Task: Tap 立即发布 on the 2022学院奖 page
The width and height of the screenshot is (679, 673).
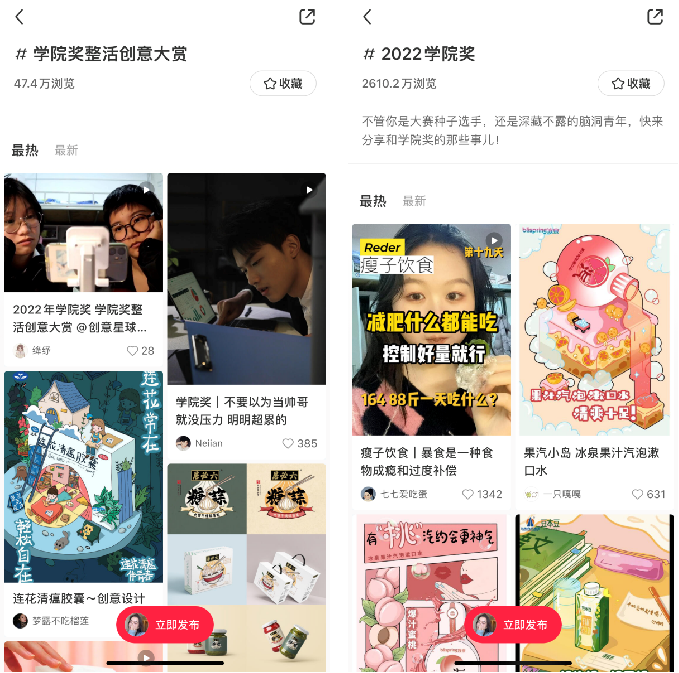Action: pos(513,624)
